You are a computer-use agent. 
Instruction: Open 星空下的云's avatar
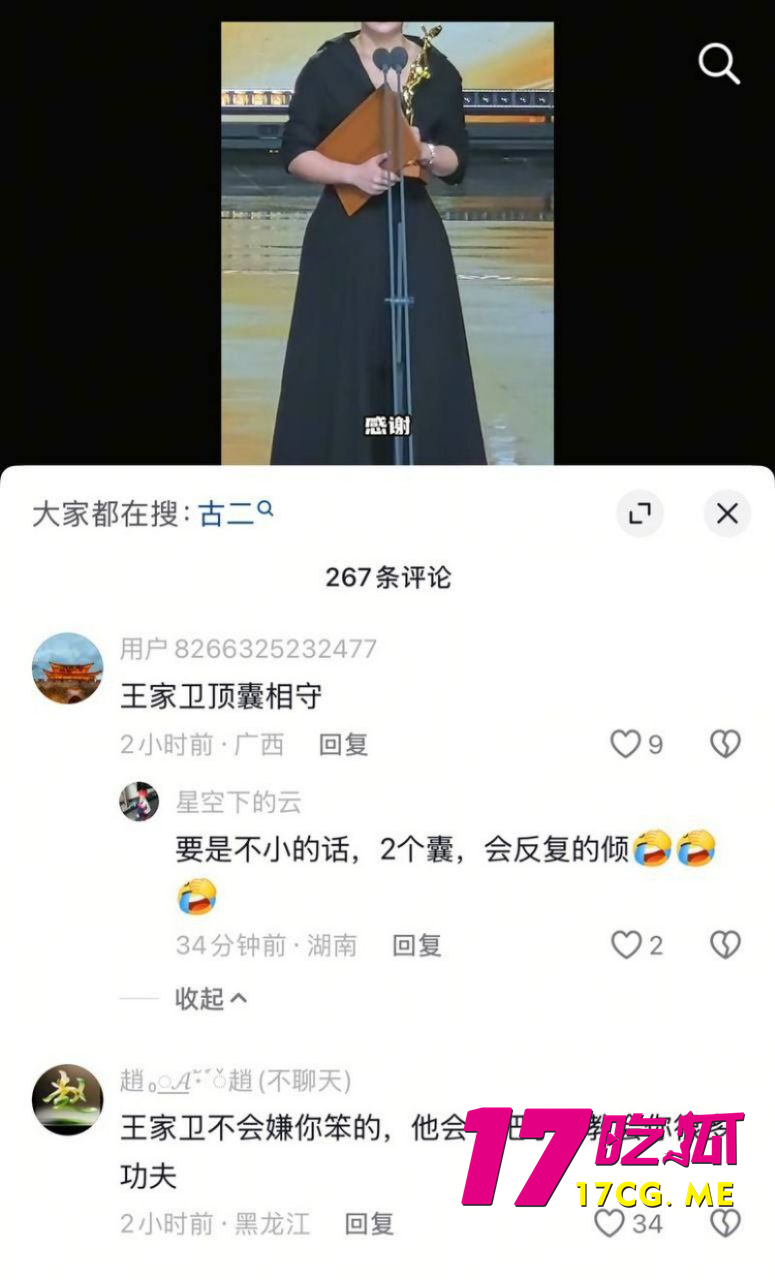139,802
